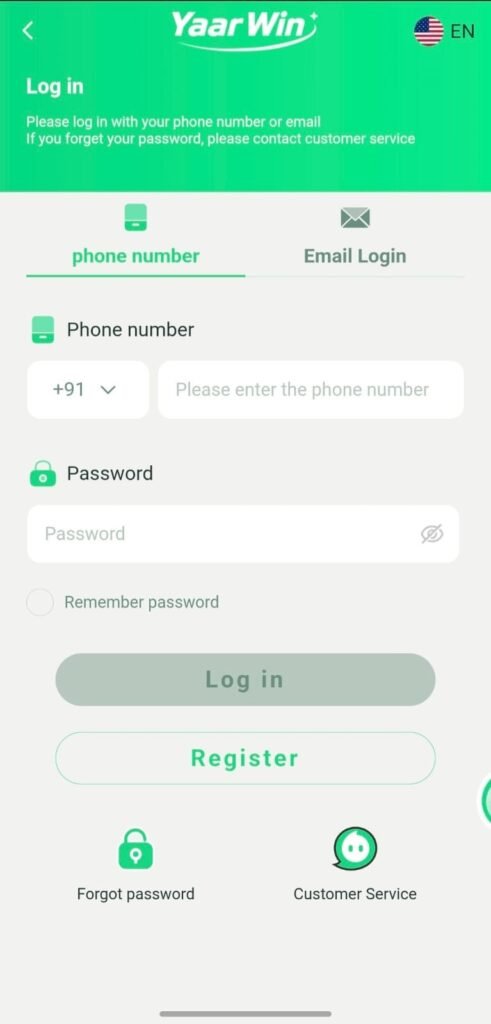Open Forgot password
The width and height of the screenshot is (491, 1024).
(x=136, y=866)
